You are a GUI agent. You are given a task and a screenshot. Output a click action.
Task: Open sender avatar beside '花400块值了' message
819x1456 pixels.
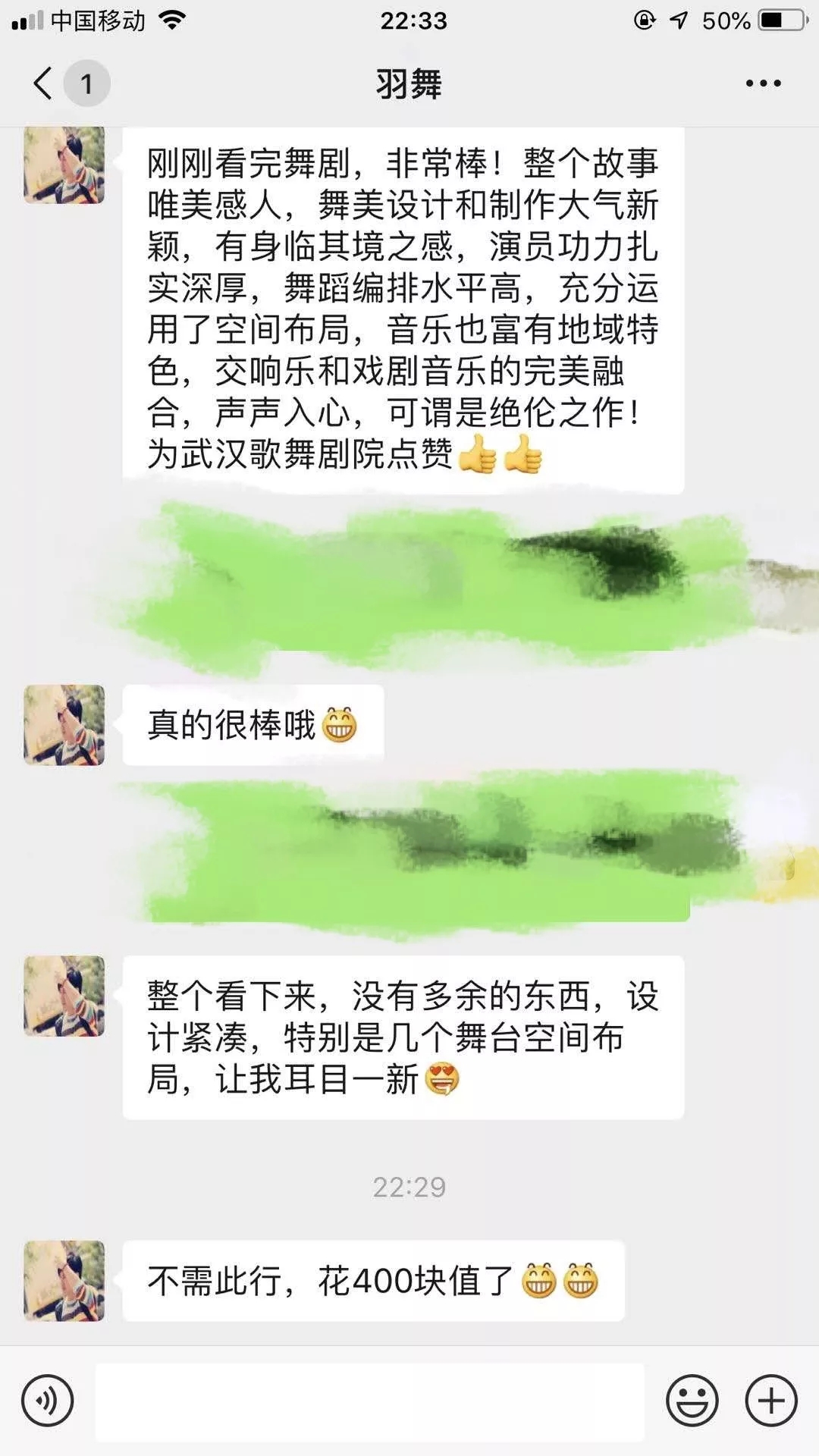point(64,1281)
